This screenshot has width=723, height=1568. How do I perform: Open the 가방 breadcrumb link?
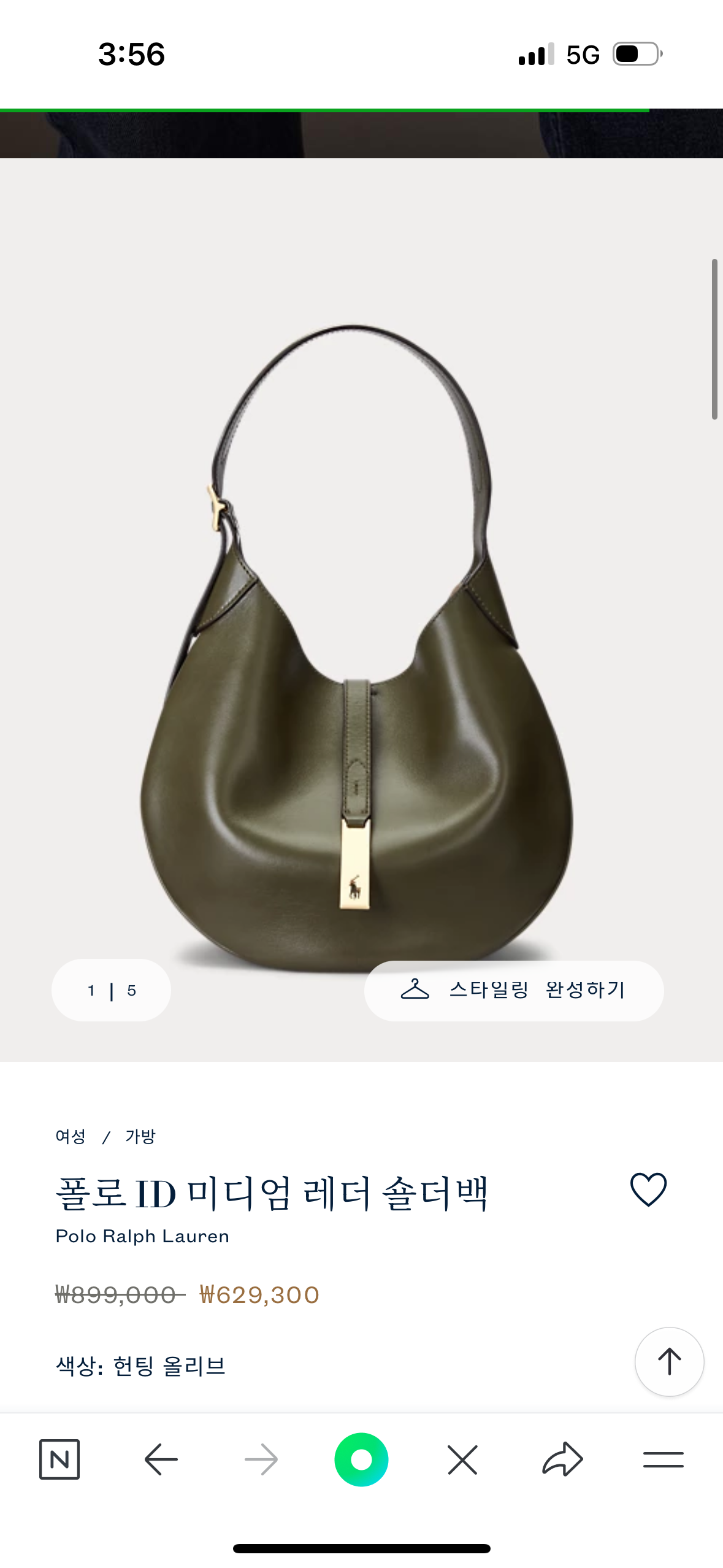140,1137
